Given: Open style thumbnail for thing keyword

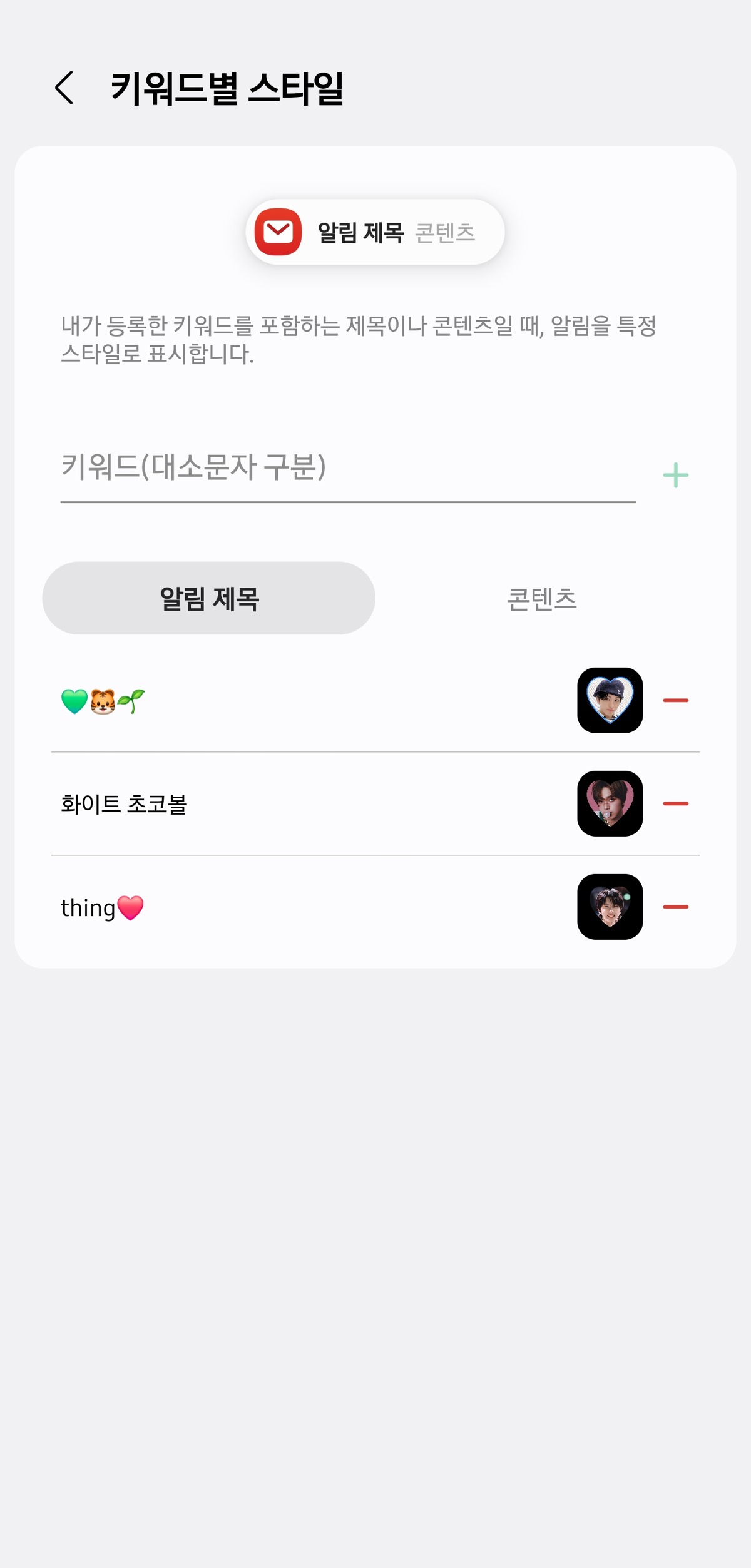Looking at the screenshot, I should pyautogui.click(x=610, y=907).
